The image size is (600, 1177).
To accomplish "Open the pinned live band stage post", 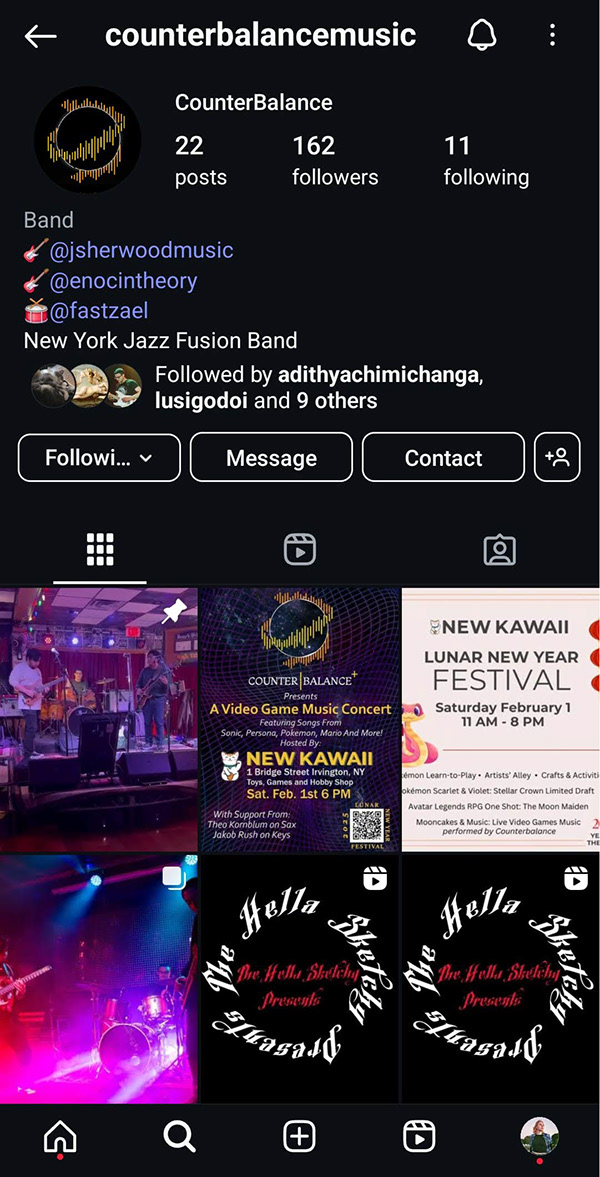I will tap(98, 720).
